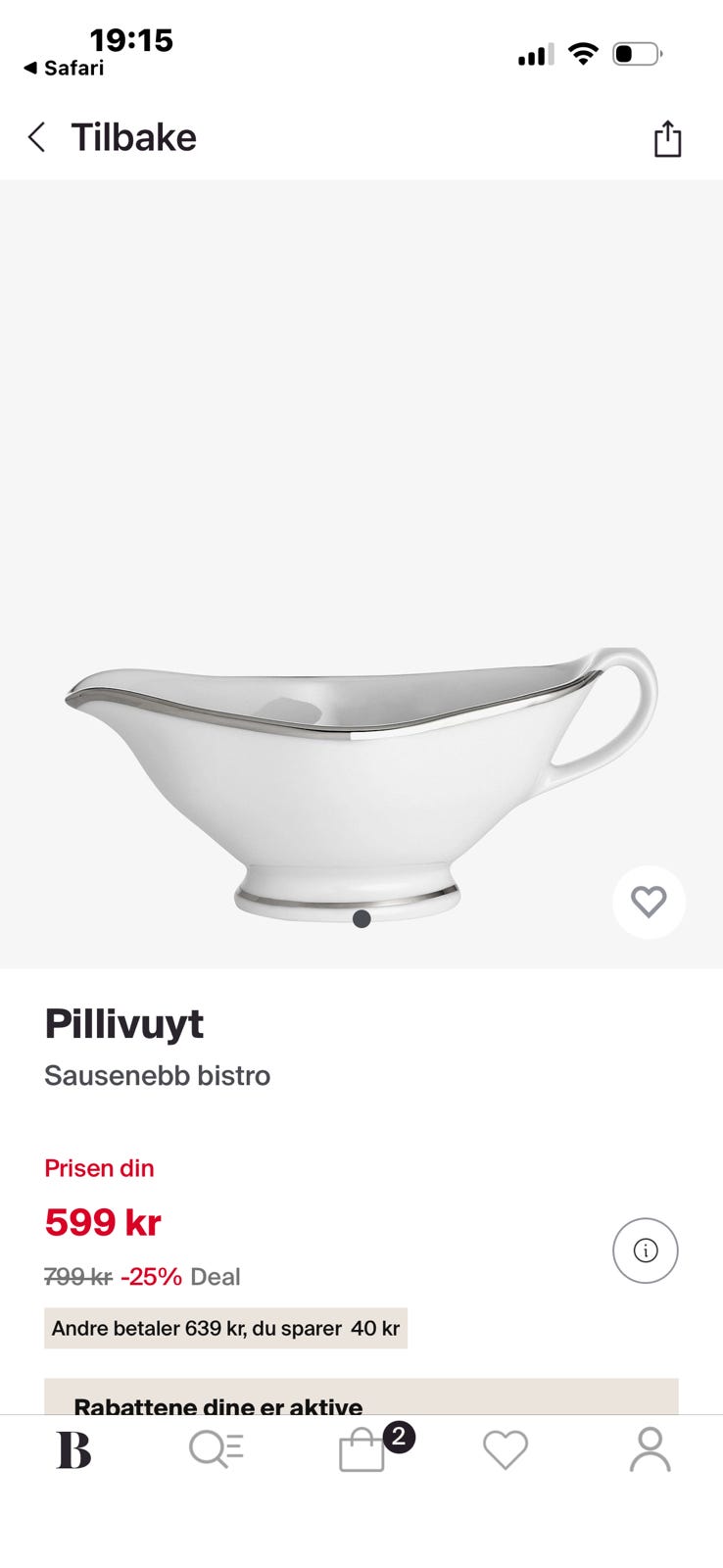Viewport: 723px width, 1568px height.
Task: Open the favorites heart in bottom navigation
Action: tap(506, 1448)
